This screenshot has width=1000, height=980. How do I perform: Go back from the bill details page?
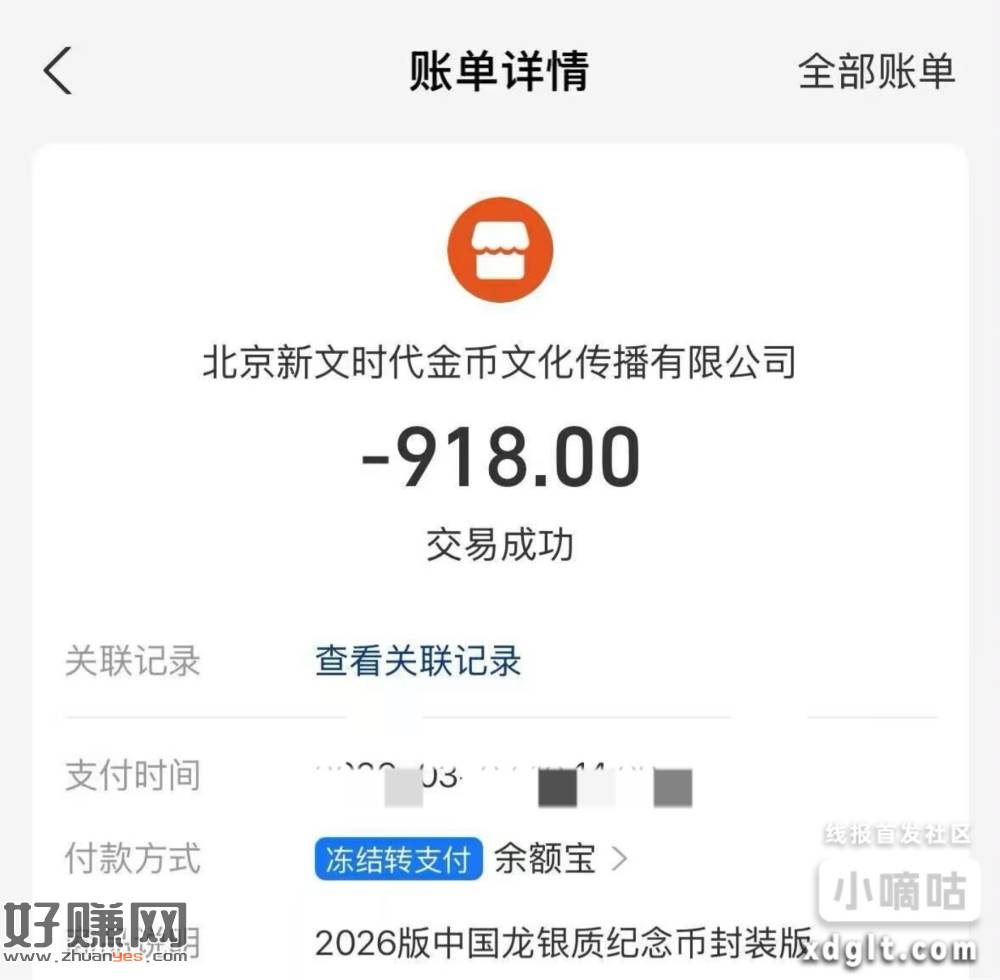pyautogui.click(x=58, y=72)
